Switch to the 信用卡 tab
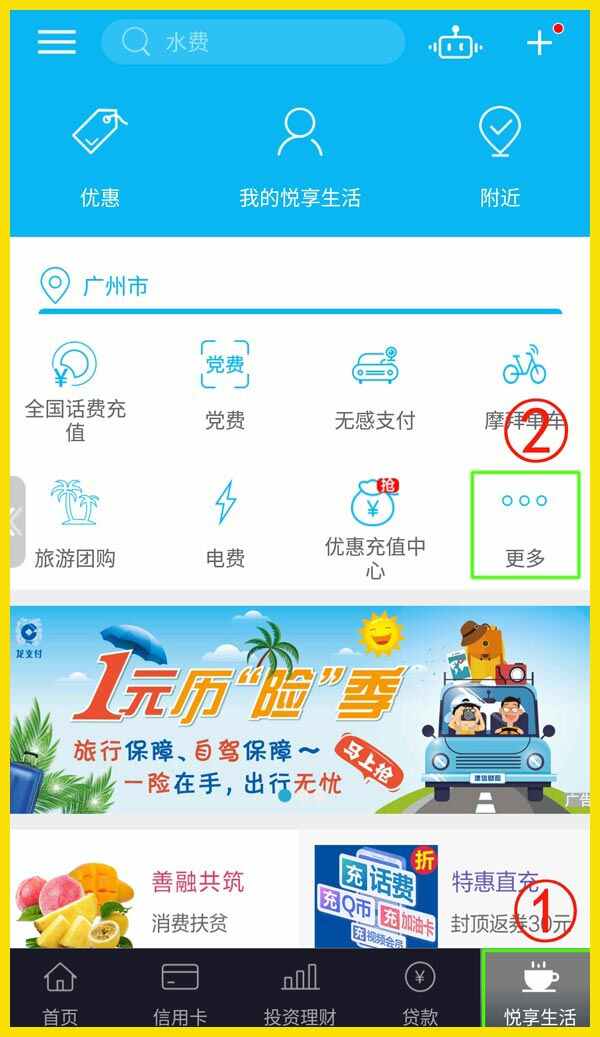This screenshot has width=600, height=1037. 180,992
